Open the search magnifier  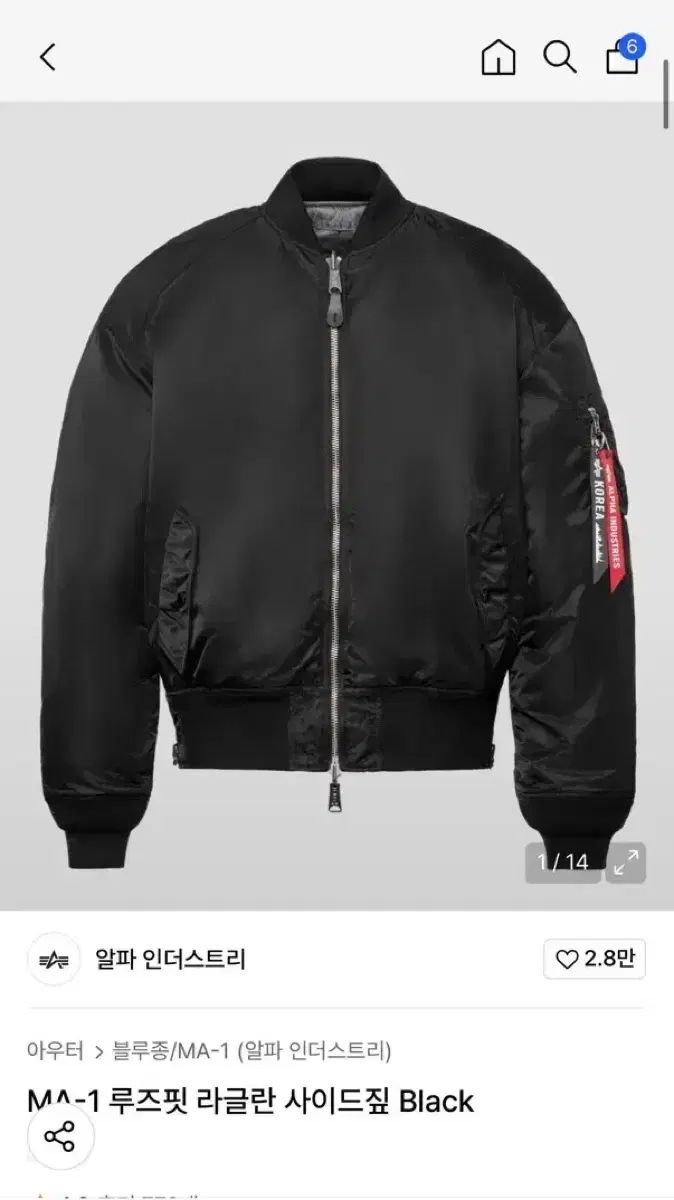560,58
